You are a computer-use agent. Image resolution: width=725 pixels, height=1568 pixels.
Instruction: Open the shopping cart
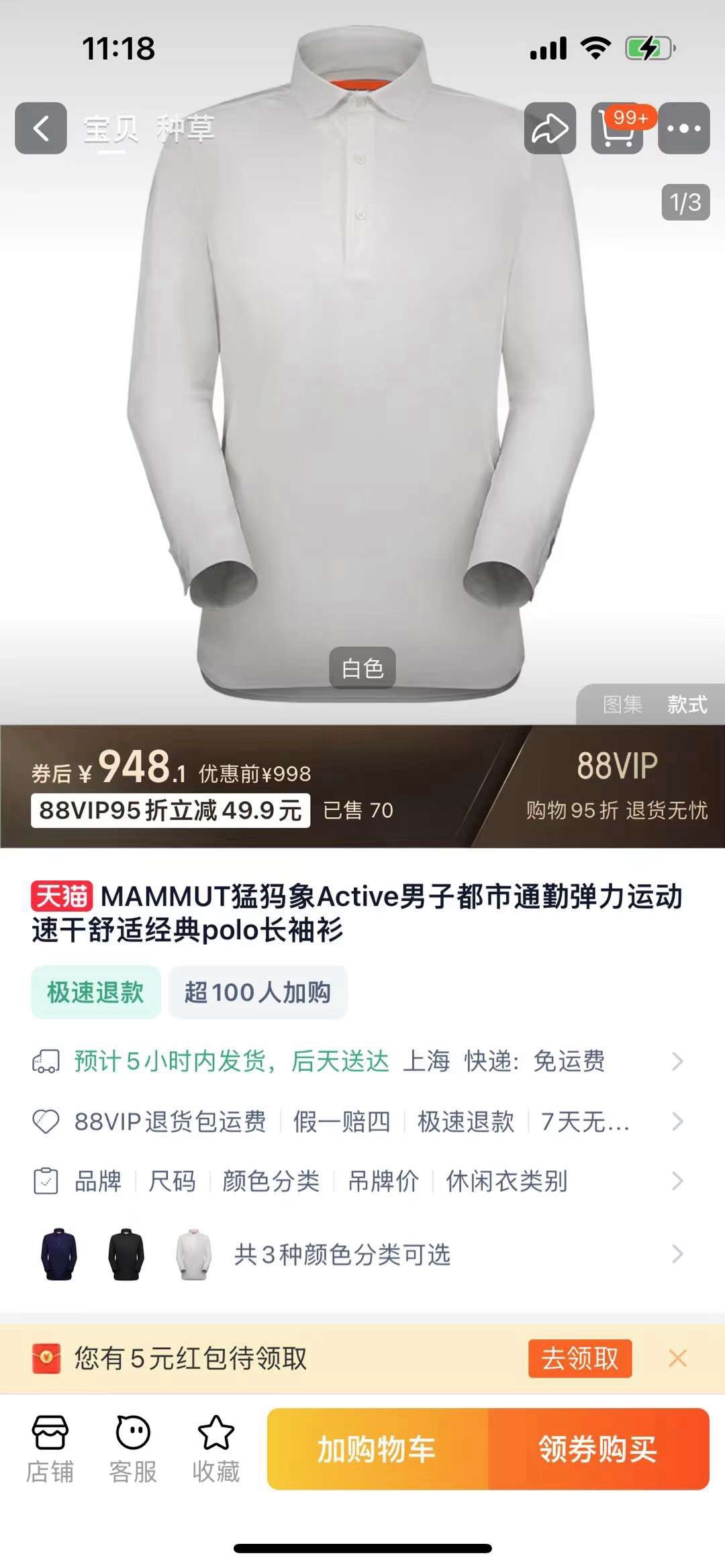click(x=618, y=128)
